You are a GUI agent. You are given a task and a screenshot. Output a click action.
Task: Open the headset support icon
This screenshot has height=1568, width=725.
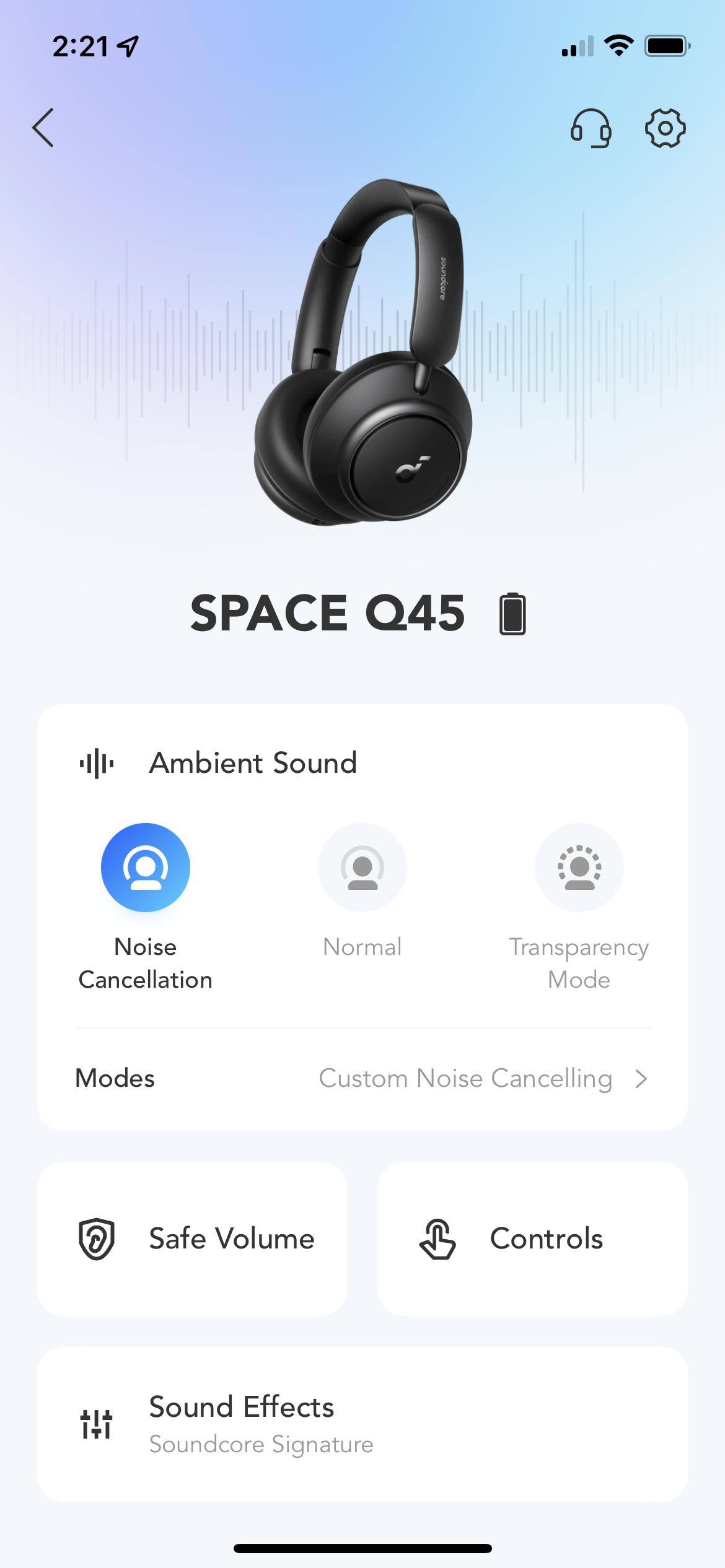tap(591, 128)
